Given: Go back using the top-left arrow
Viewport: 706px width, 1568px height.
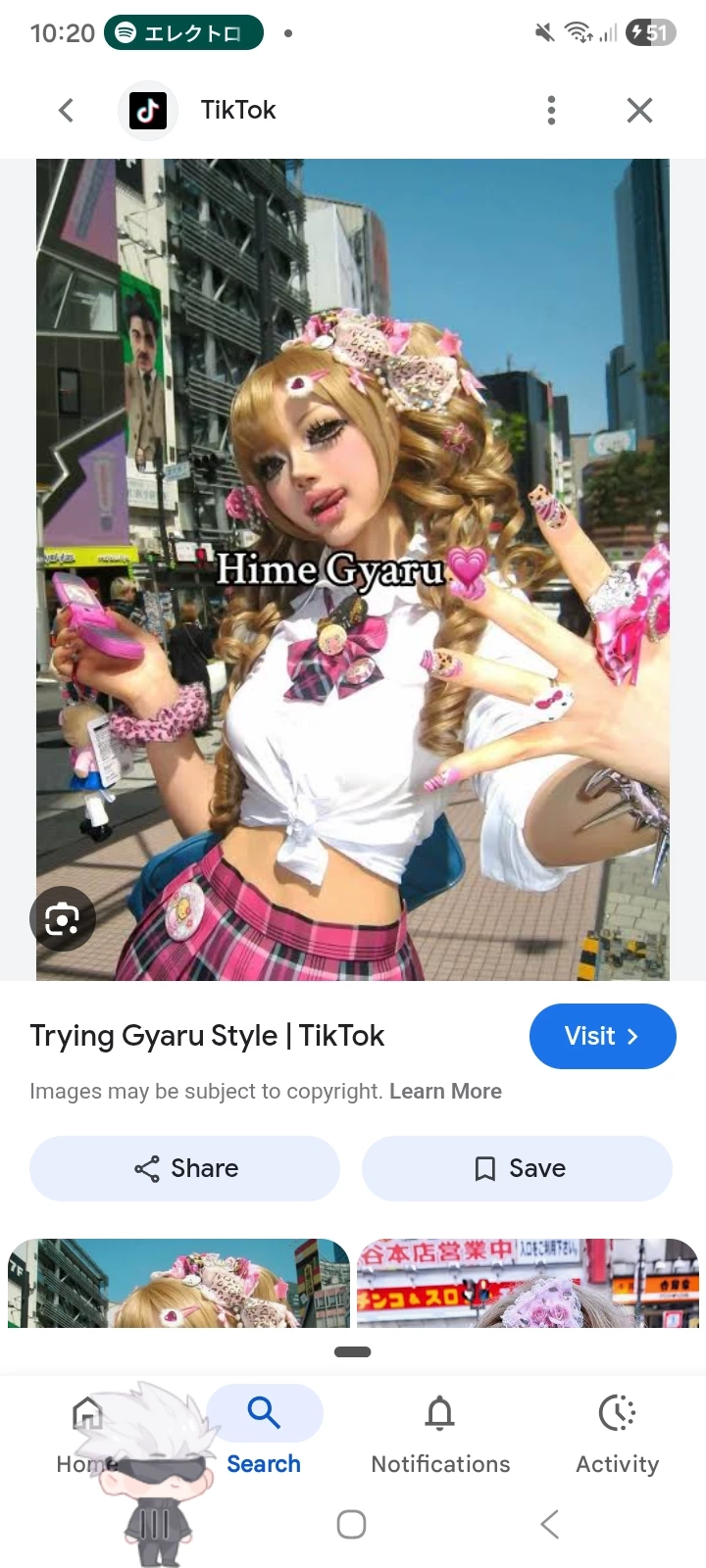Looking at the screenshot, I should tap(66, 110).
